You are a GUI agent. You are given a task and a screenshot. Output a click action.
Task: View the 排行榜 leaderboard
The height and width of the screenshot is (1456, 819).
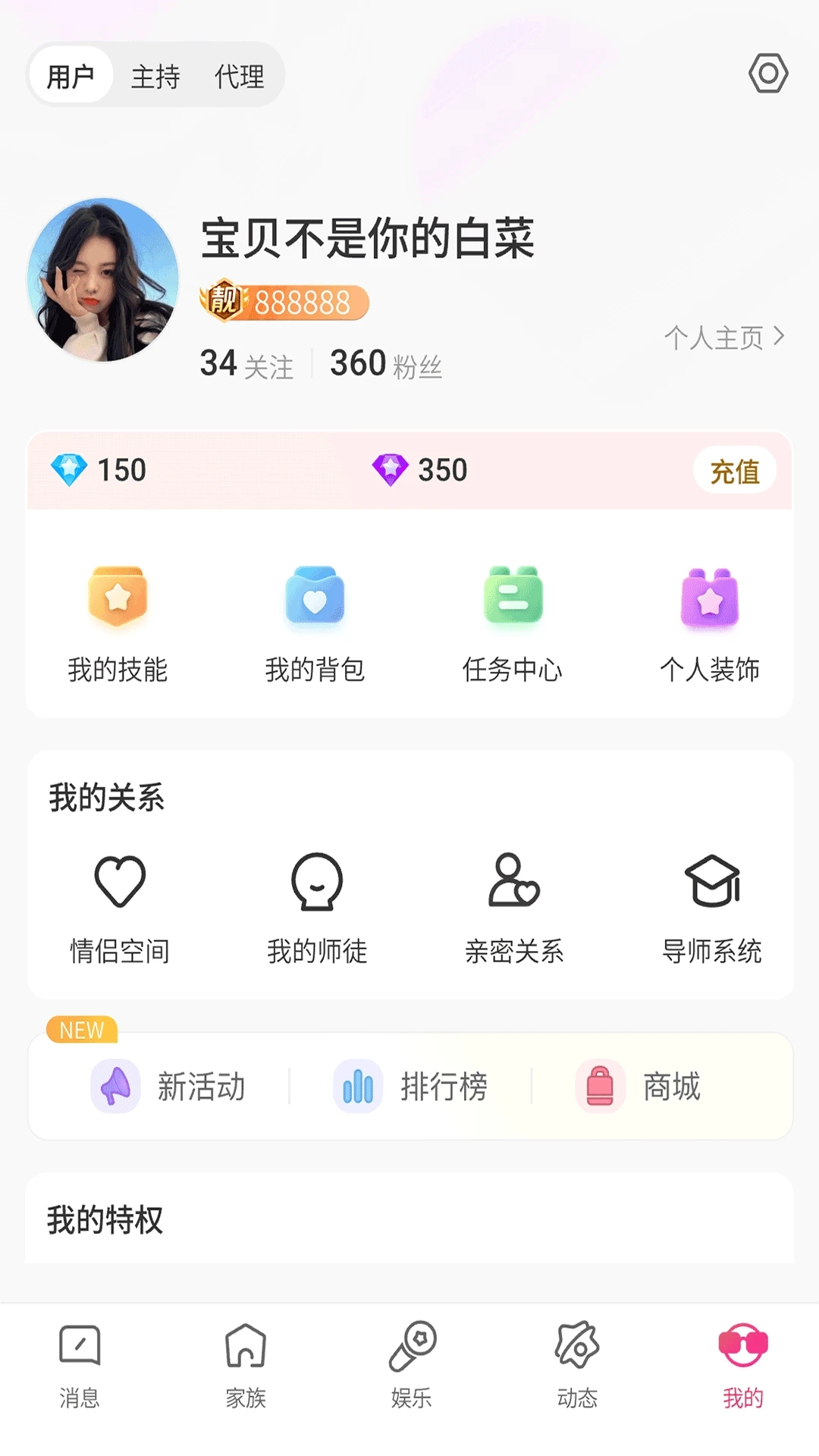411,1086
